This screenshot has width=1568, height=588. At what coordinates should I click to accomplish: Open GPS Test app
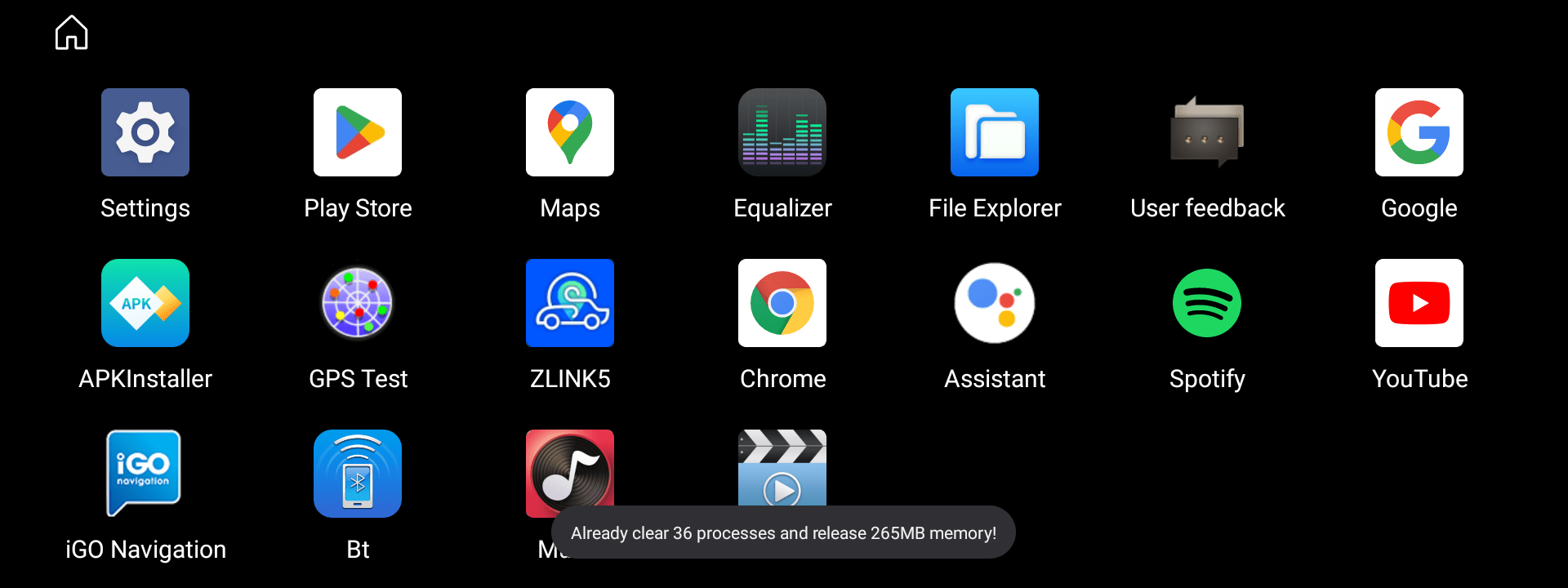click(358, 304)
